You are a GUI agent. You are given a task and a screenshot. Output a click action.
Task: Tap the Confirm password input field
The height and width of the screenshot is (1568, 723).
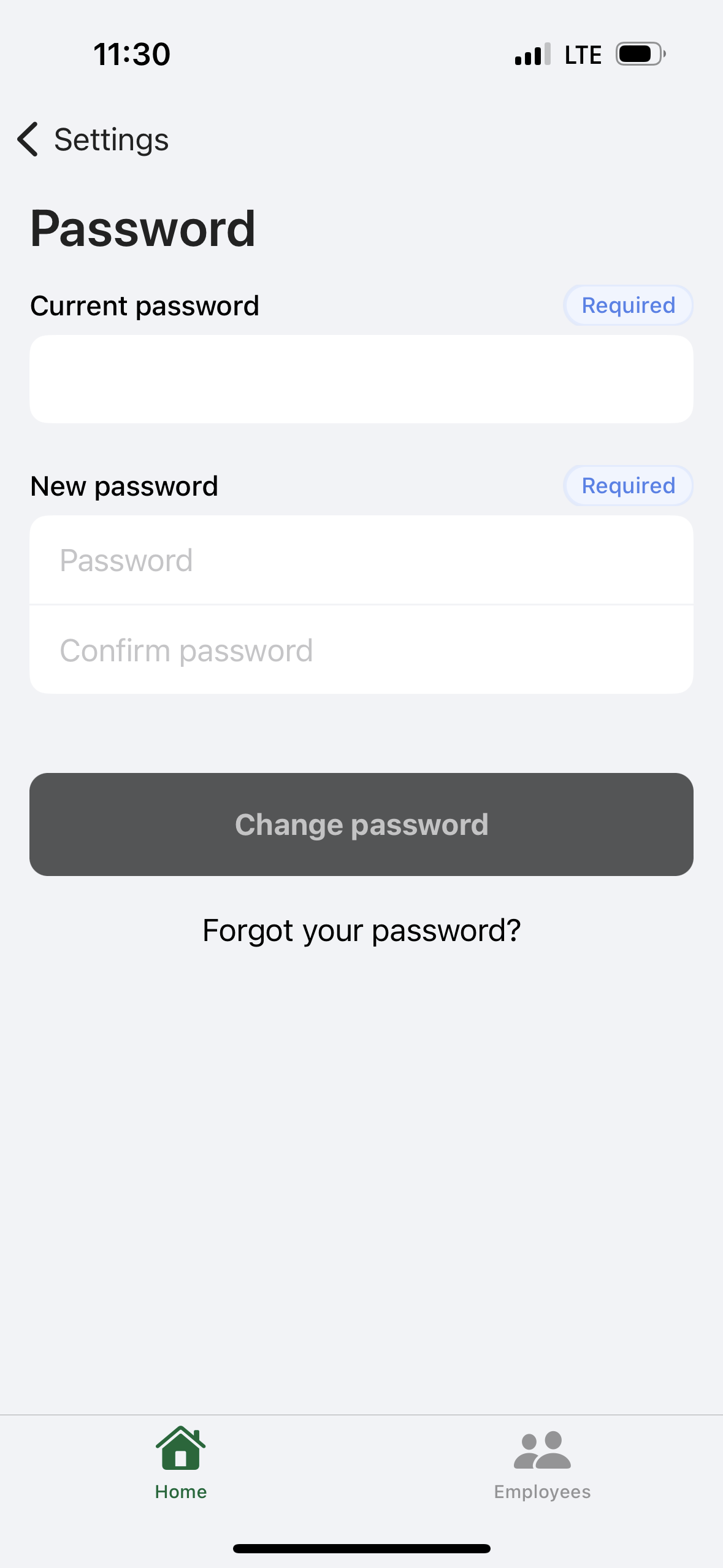point(361,649)
